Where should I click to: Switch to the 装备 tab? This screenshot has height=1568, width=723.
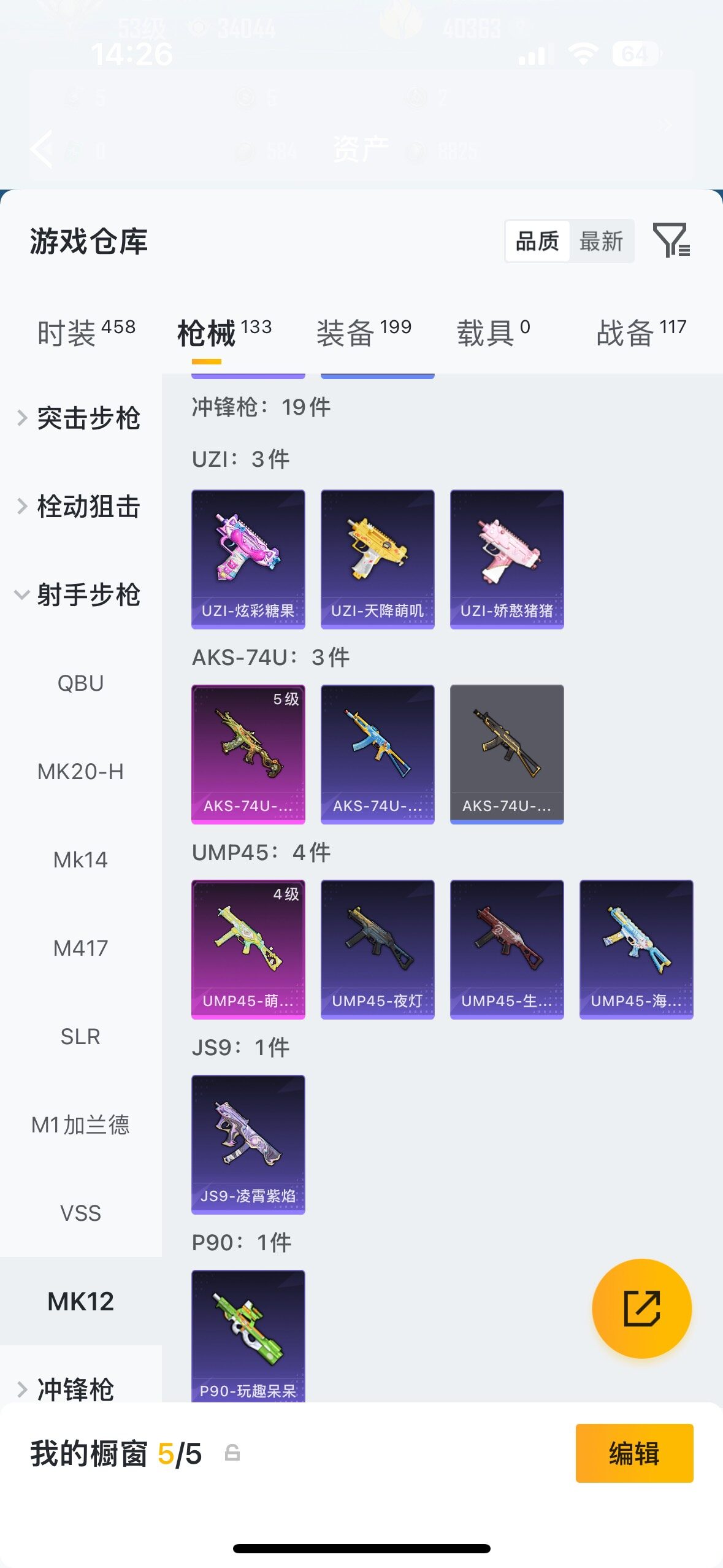pyautogui.click(x=364, y=332)
